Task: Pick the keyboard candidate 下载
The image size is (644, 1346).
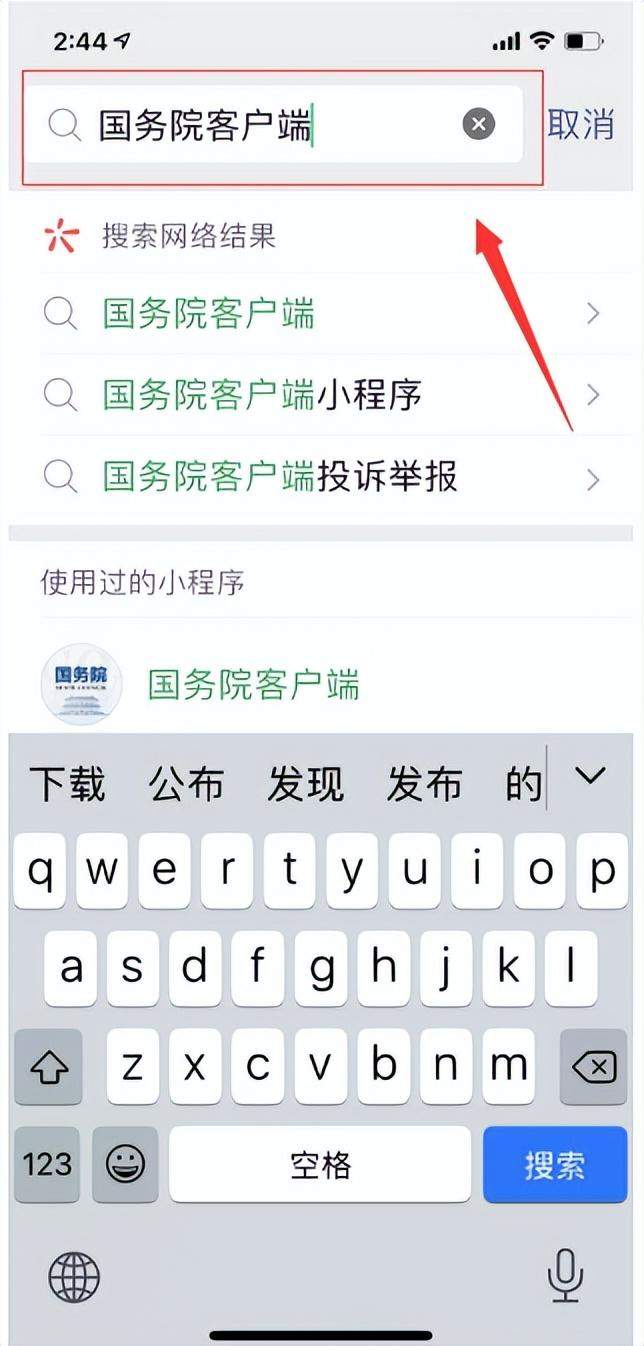Action: pos(67,784)
